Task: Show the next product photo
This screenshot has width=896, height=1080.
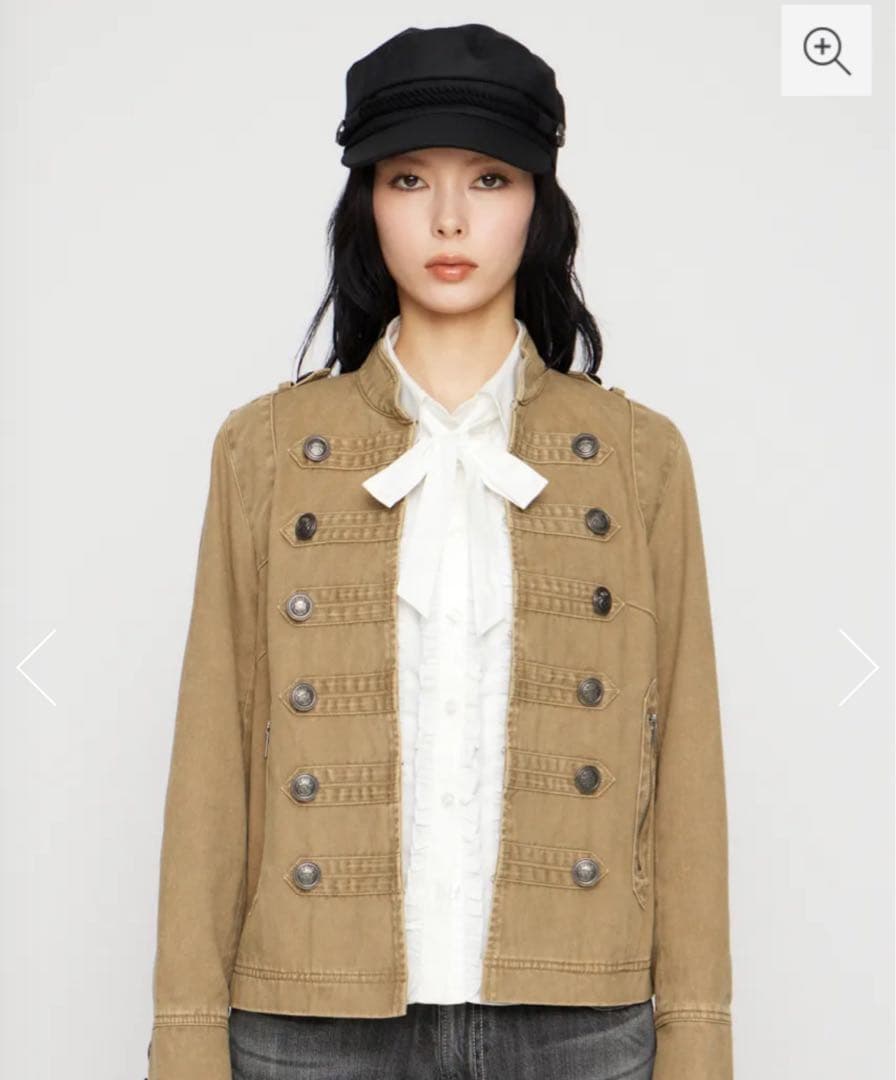Action: 857,667
